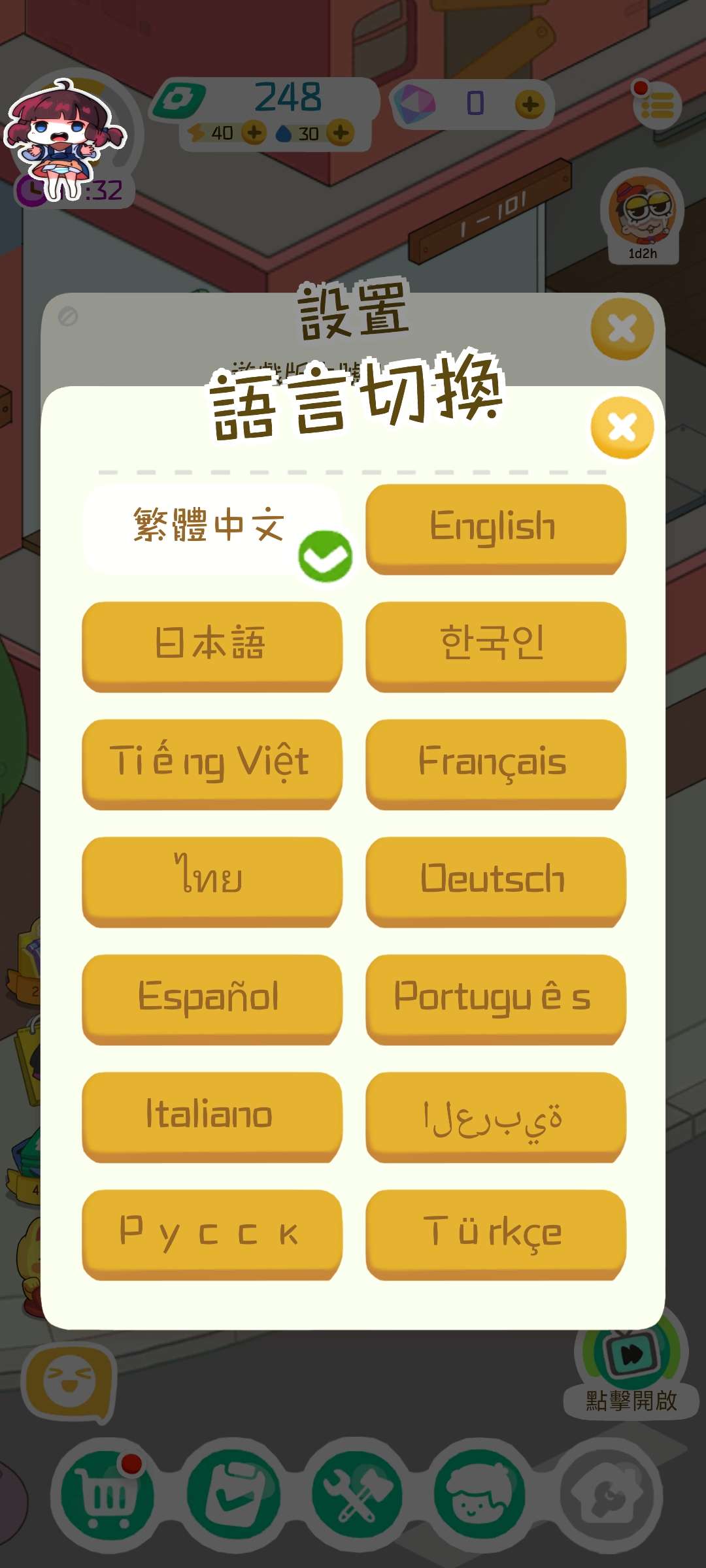Switch language to Deutsch
The height and width of the screenshot is (1568, 706).
point(495,879)
